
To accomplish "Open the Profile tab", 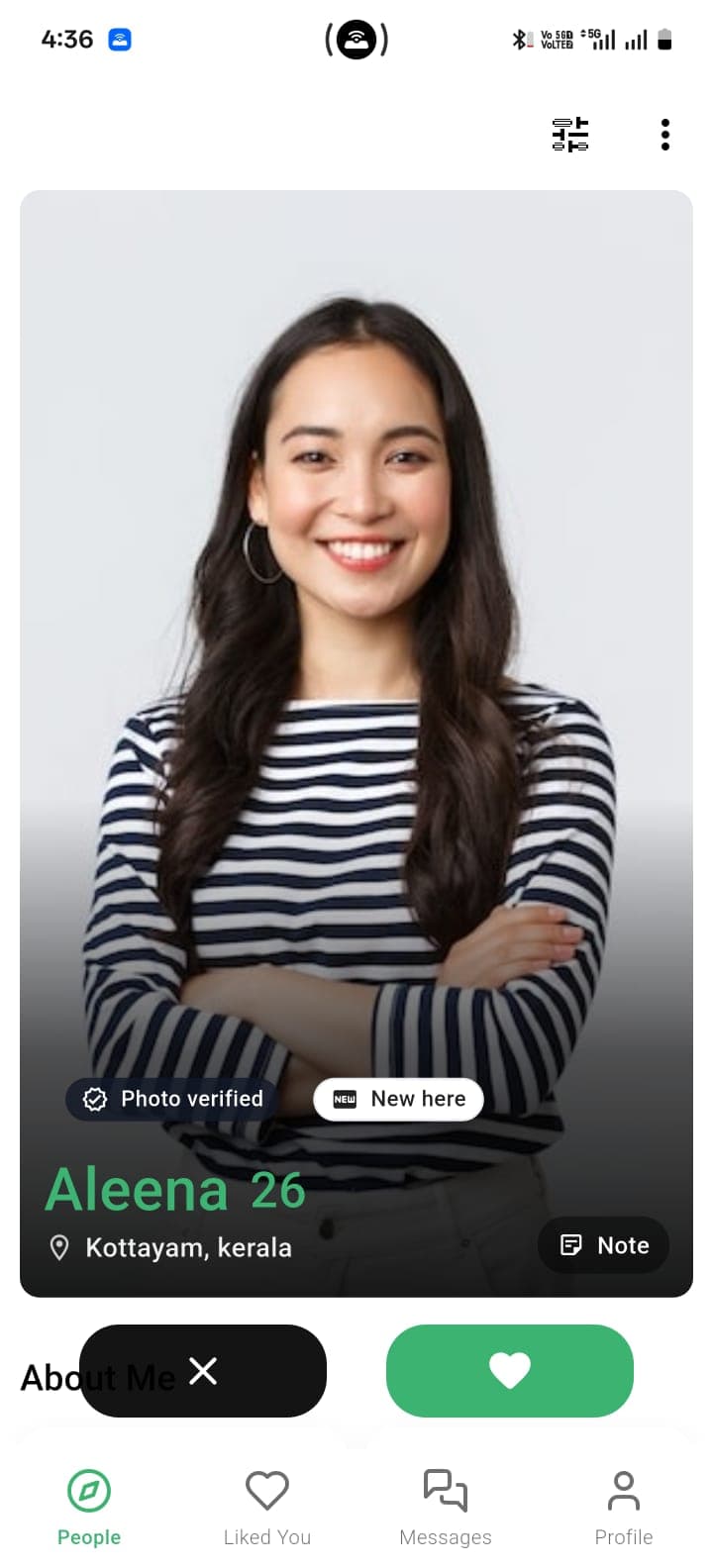I will pos(624,1508).
